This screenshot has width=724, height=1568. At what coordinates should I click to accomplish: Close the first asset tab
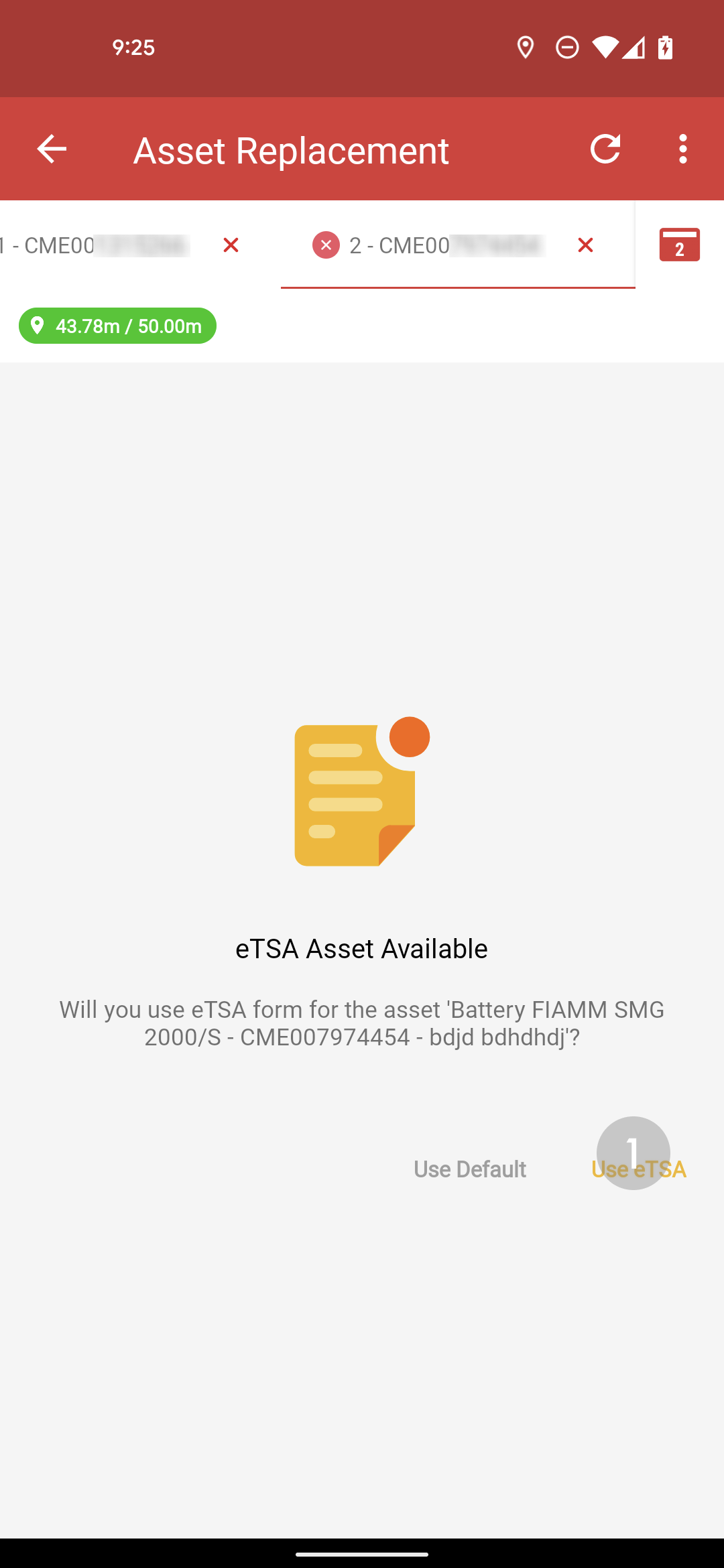tap(231, 245)
